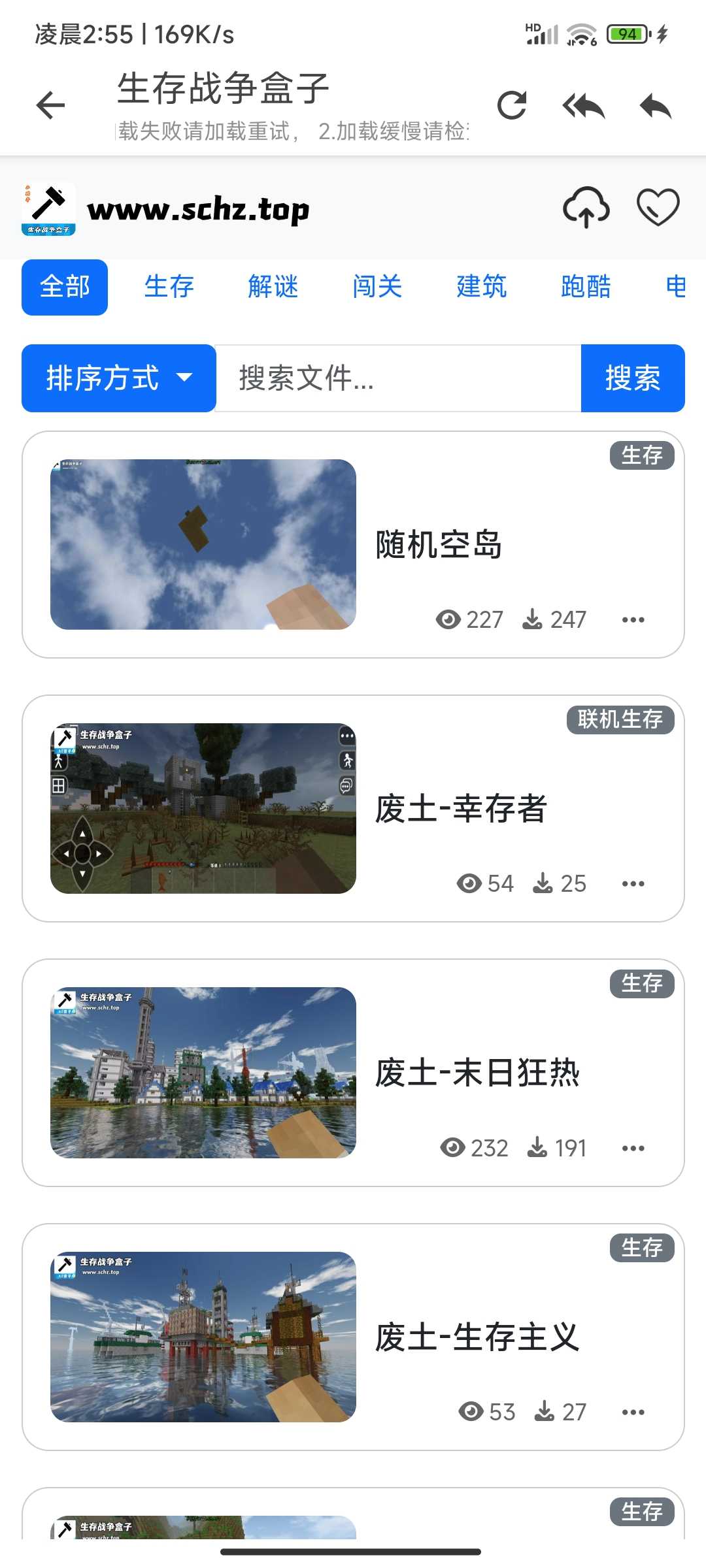Screen dimensions: 706x1568
Task: Switch to the 闯关 category tab
Action: [x=377, y=287]
